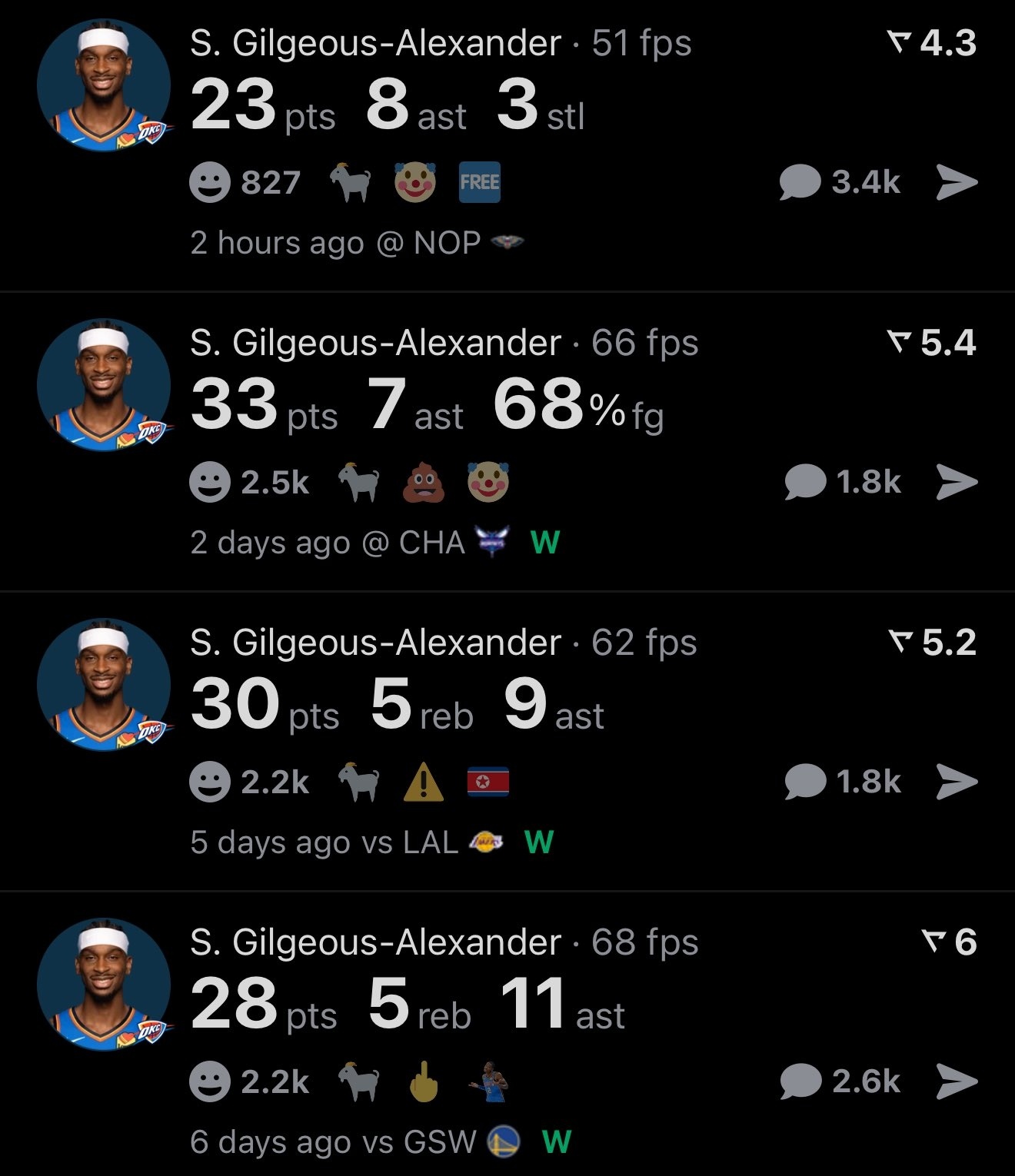Share the 30 pts game vs LAL

957,782
